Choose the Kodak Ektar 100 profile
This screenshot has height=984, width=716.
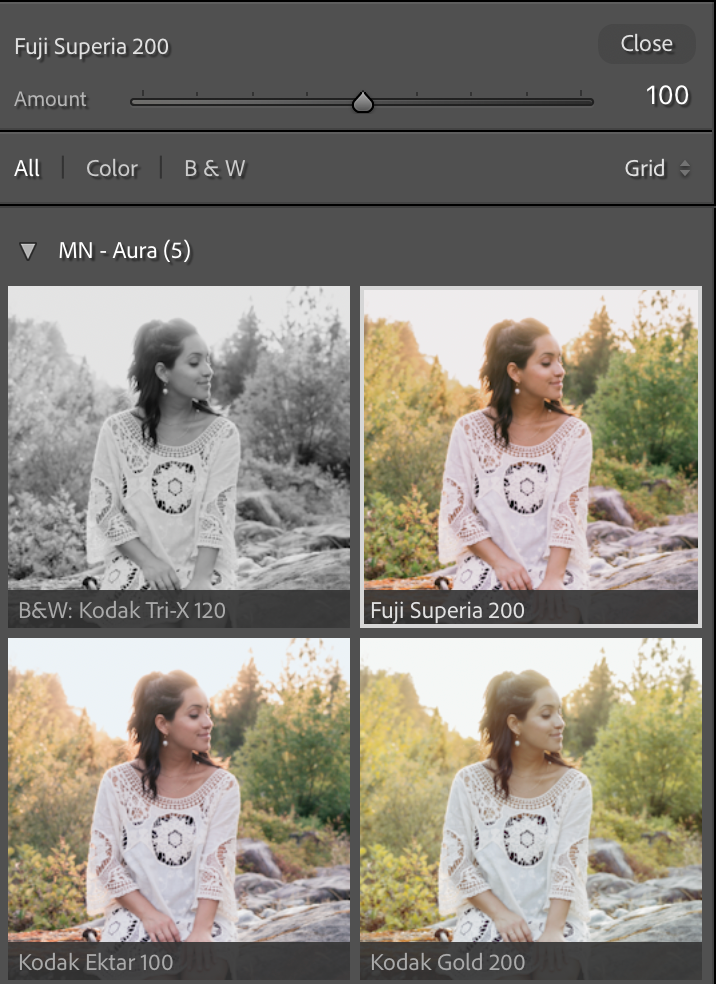179,808
